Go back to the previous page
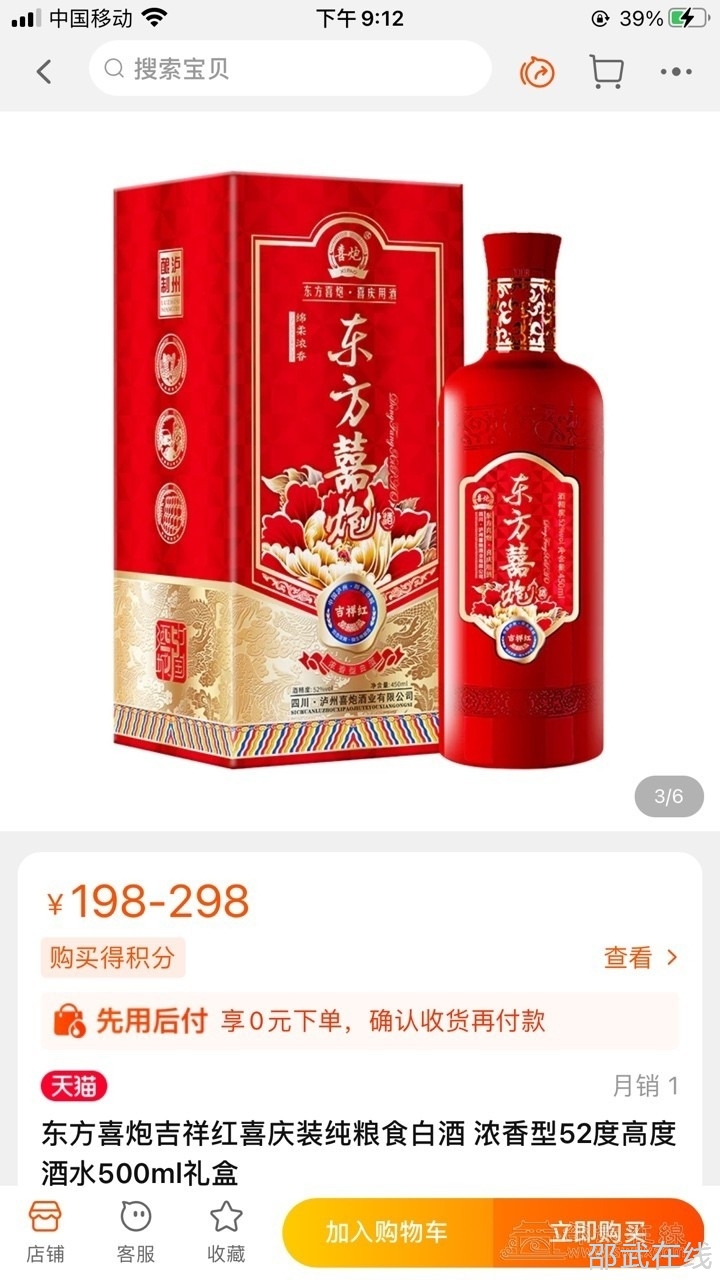Viewport: 720px width, 1280px height. [x=43, y=71]
